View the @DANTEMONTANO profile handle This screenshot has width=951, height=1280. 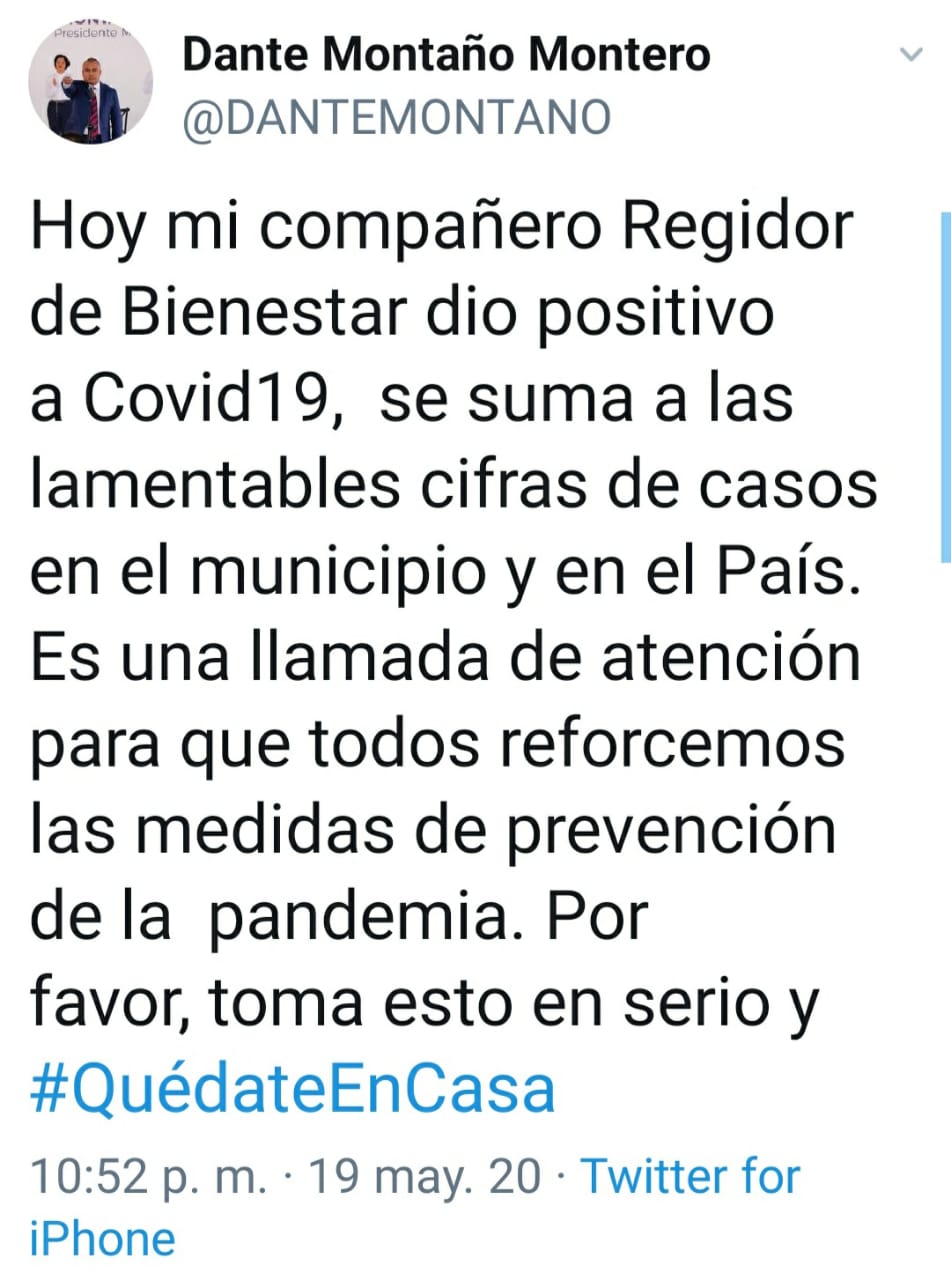tap(395, 117)
